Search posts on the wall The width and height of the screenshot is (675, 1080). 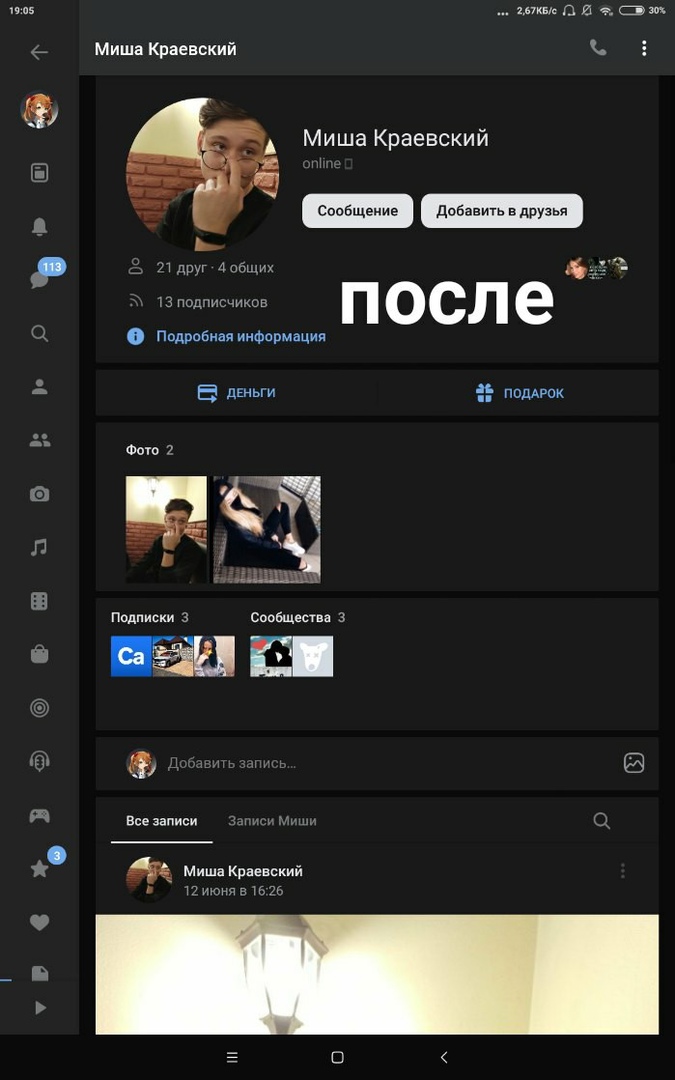tap(601, 821)
